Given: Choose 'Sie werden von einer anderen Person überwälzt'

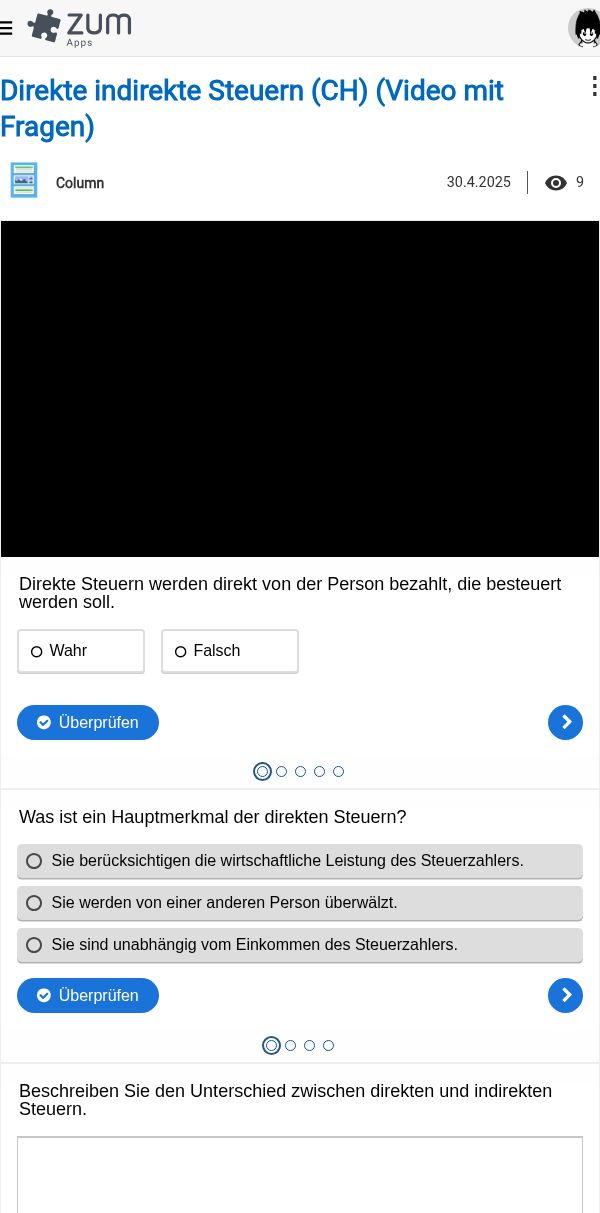Looking at the screenshot, I should click(x=300, y=902).
